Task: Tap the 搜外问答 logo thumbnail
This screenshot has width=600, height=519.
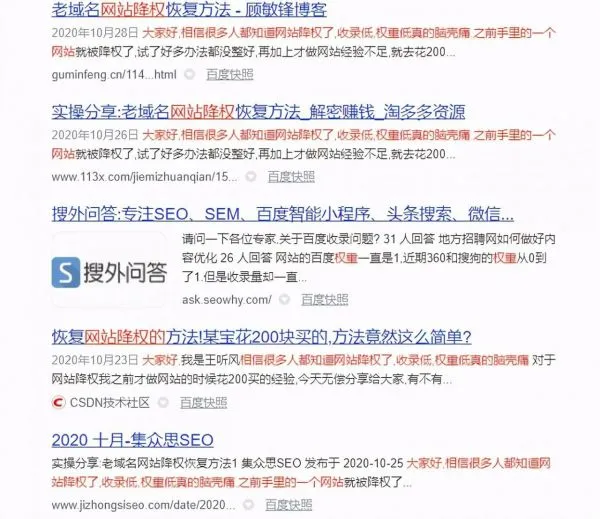Action: pos(111,271)
